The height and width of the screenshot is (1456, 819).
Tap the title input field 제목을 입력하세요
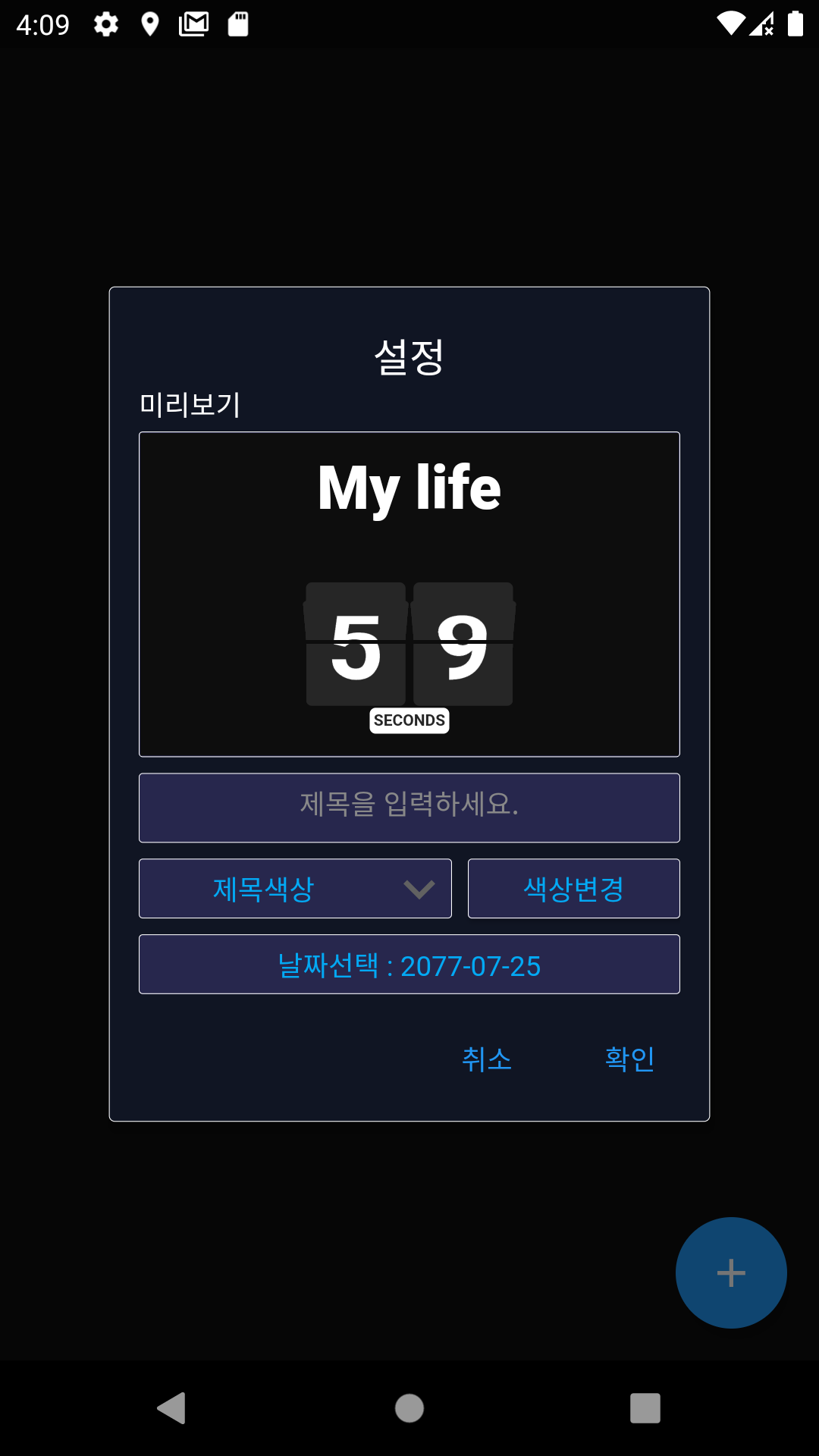click(x=409, y=807)
